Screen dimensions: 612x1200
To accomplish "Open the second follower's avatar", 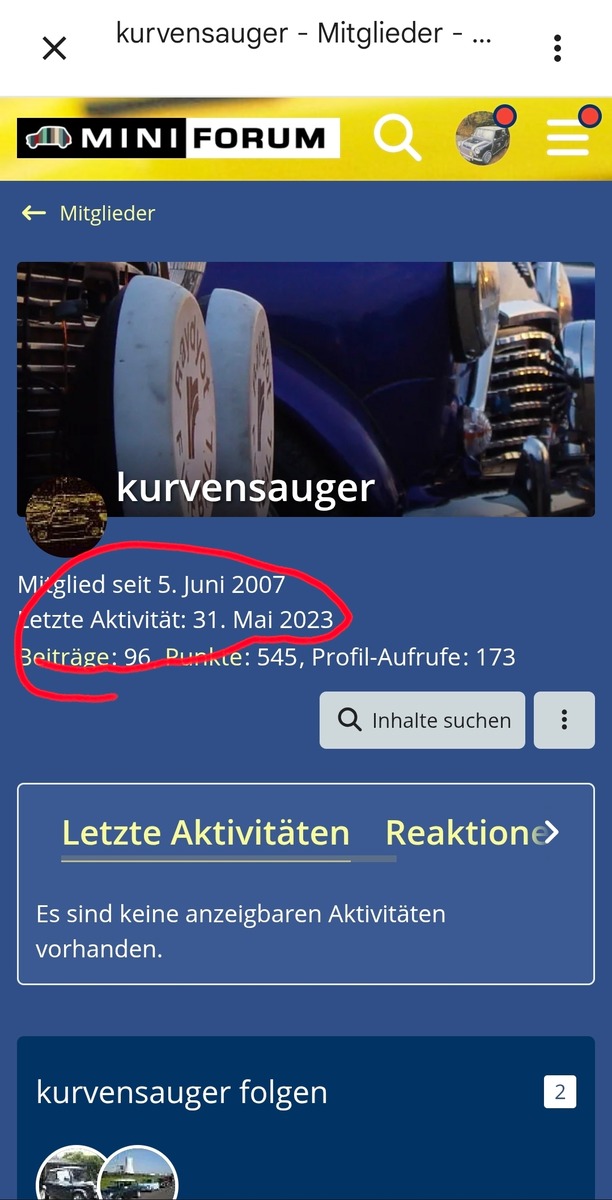I will 140,1178.
